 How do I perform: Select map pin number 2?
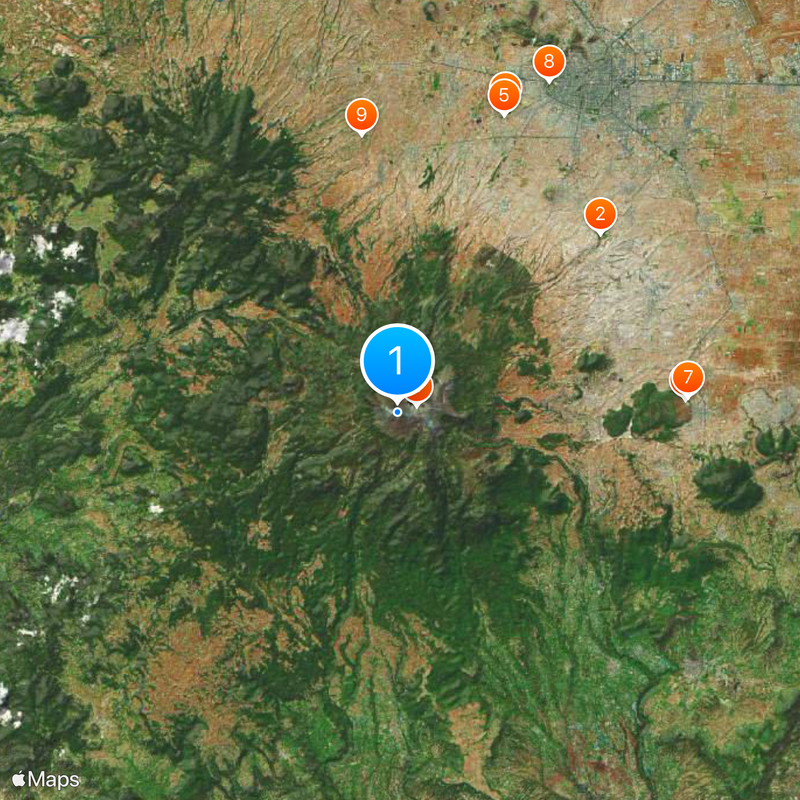(600, 213)
